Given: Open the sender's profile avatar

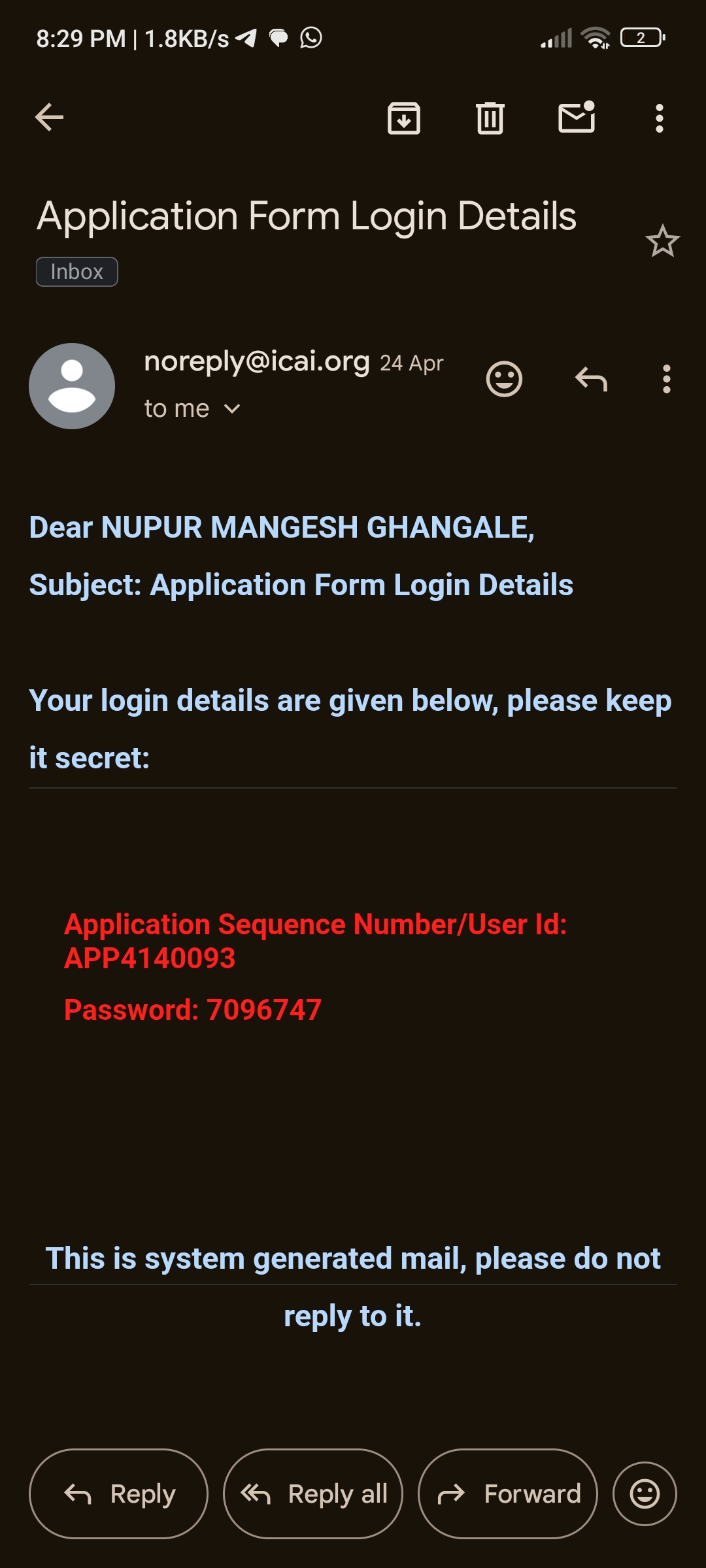Looking at the screenshot, I should (x=72, y=386).
